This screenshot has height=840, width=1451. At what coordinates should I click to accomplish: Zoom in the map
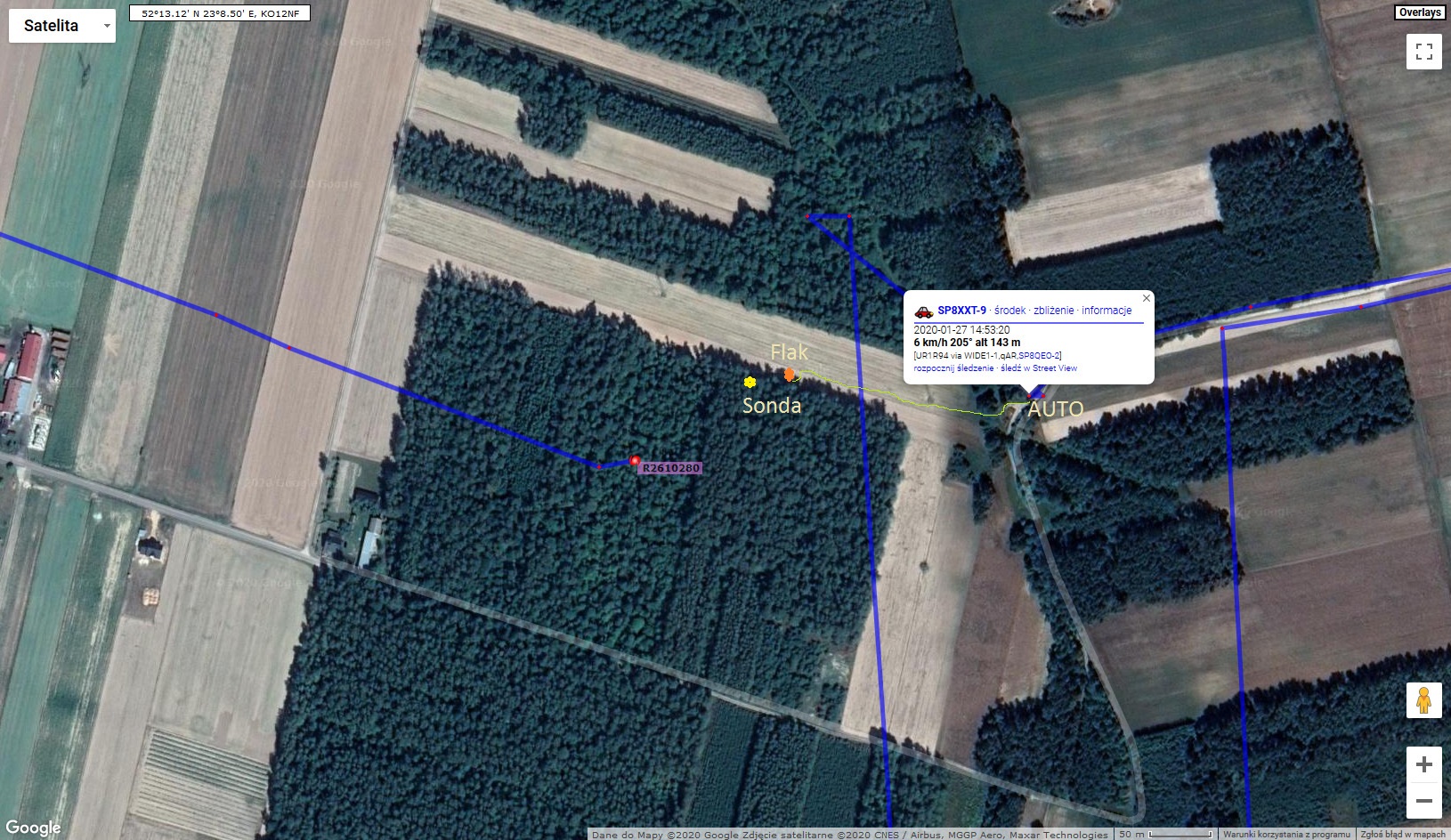tap(1423, 764)
